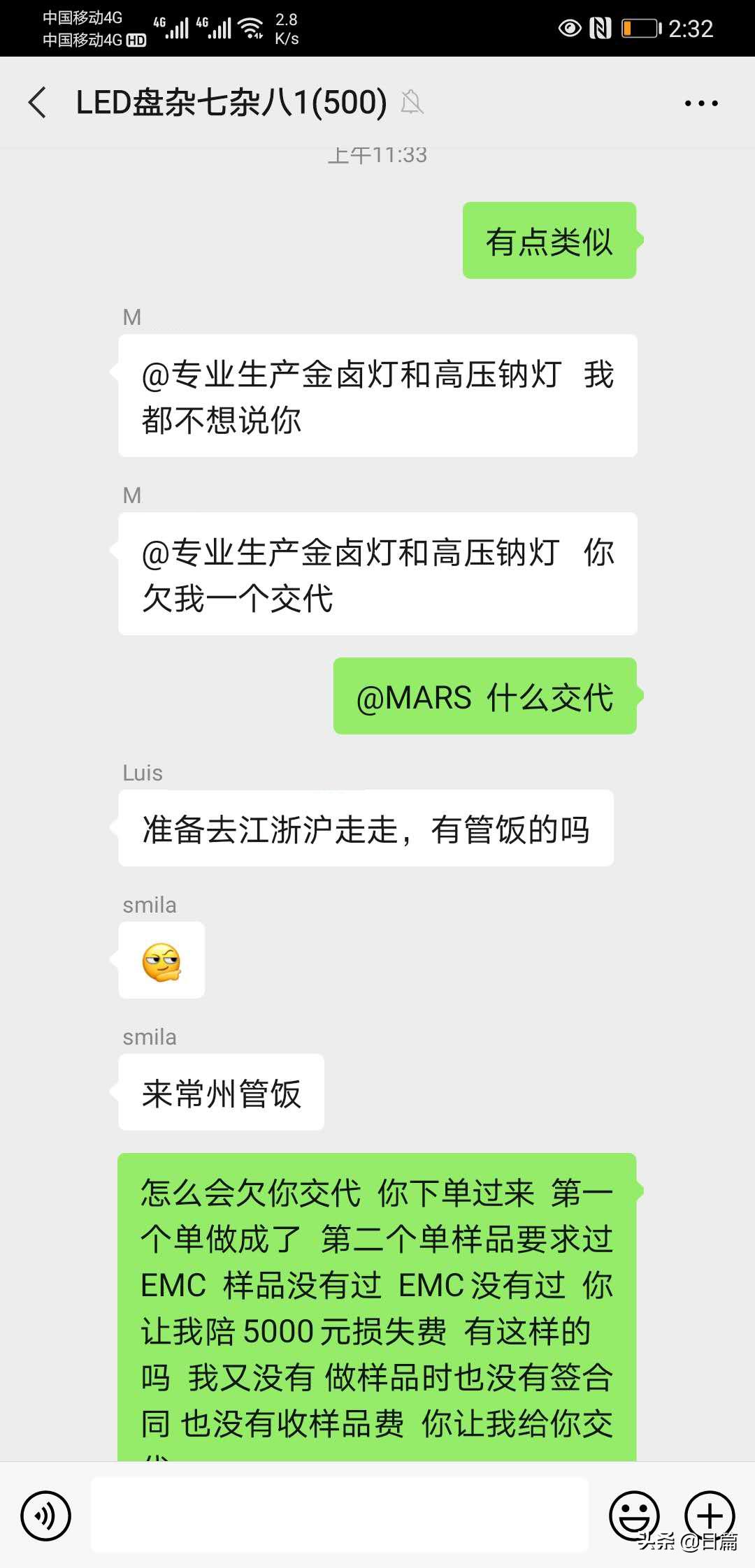Tap smila's smirking emoji sticker
This screenshot has width=755, height=1568.
(x=161, y=960)
